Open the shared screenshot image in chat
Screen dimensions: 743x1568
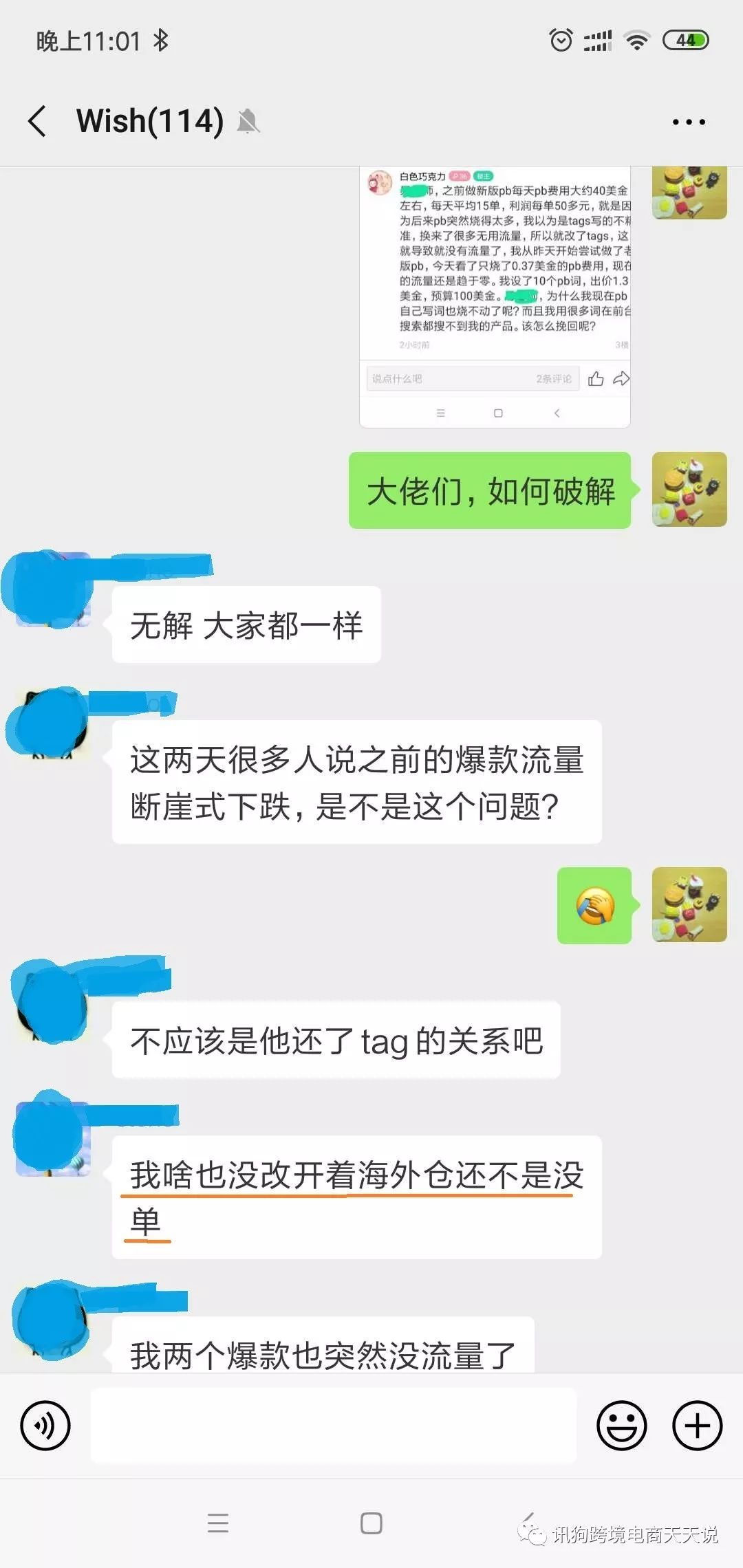point(495,296)
